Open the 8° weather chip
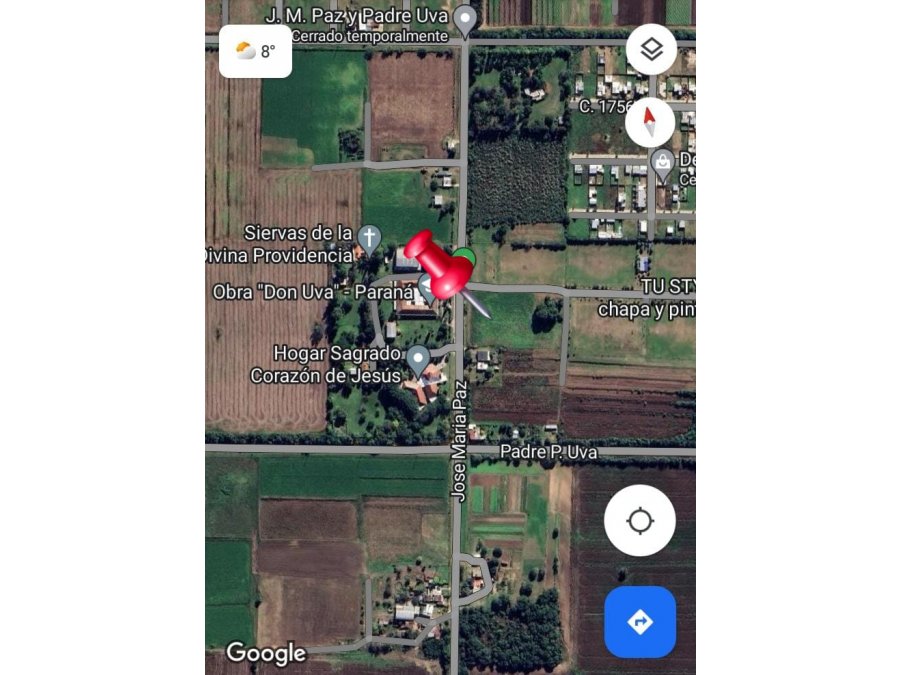 click(x=256, y=52)
